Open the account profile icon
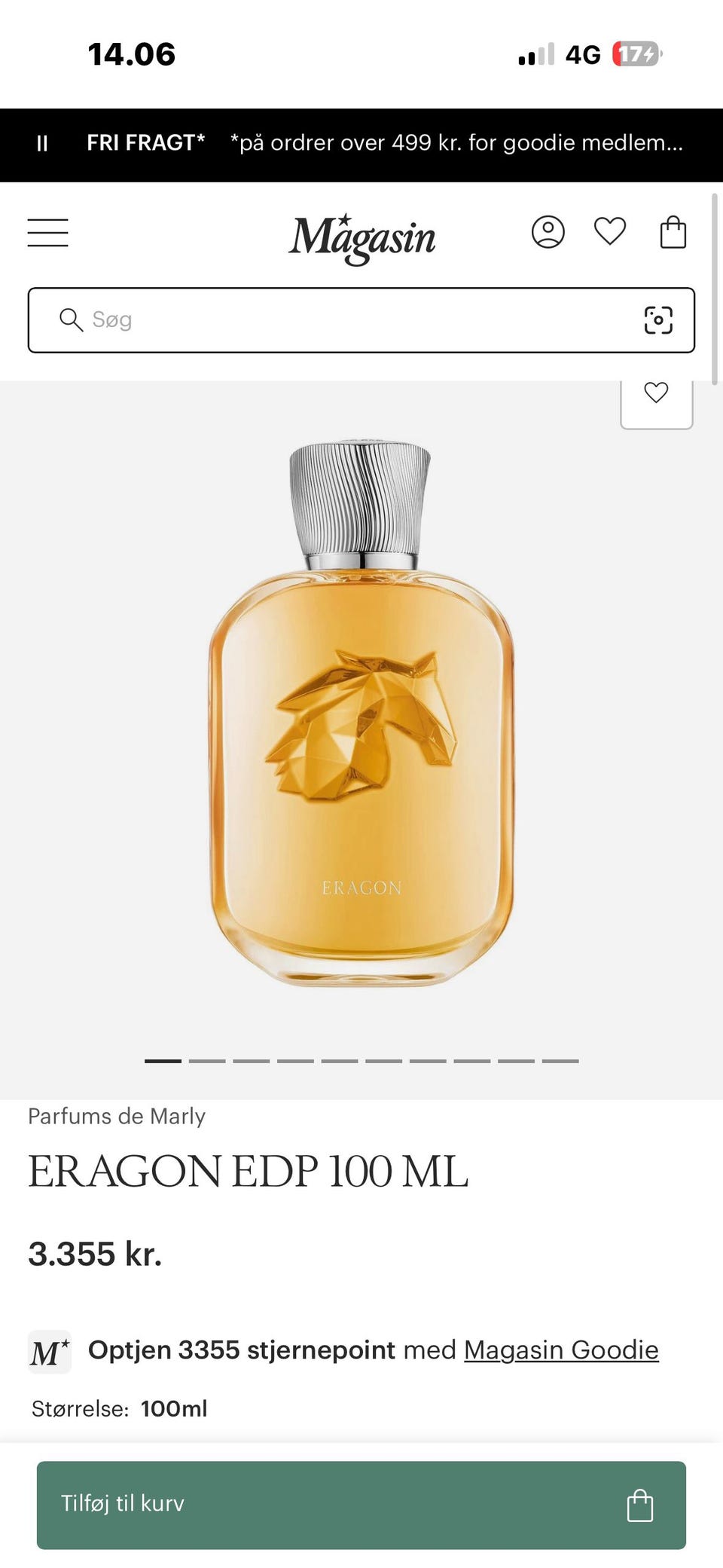 (x=548, y=232)
